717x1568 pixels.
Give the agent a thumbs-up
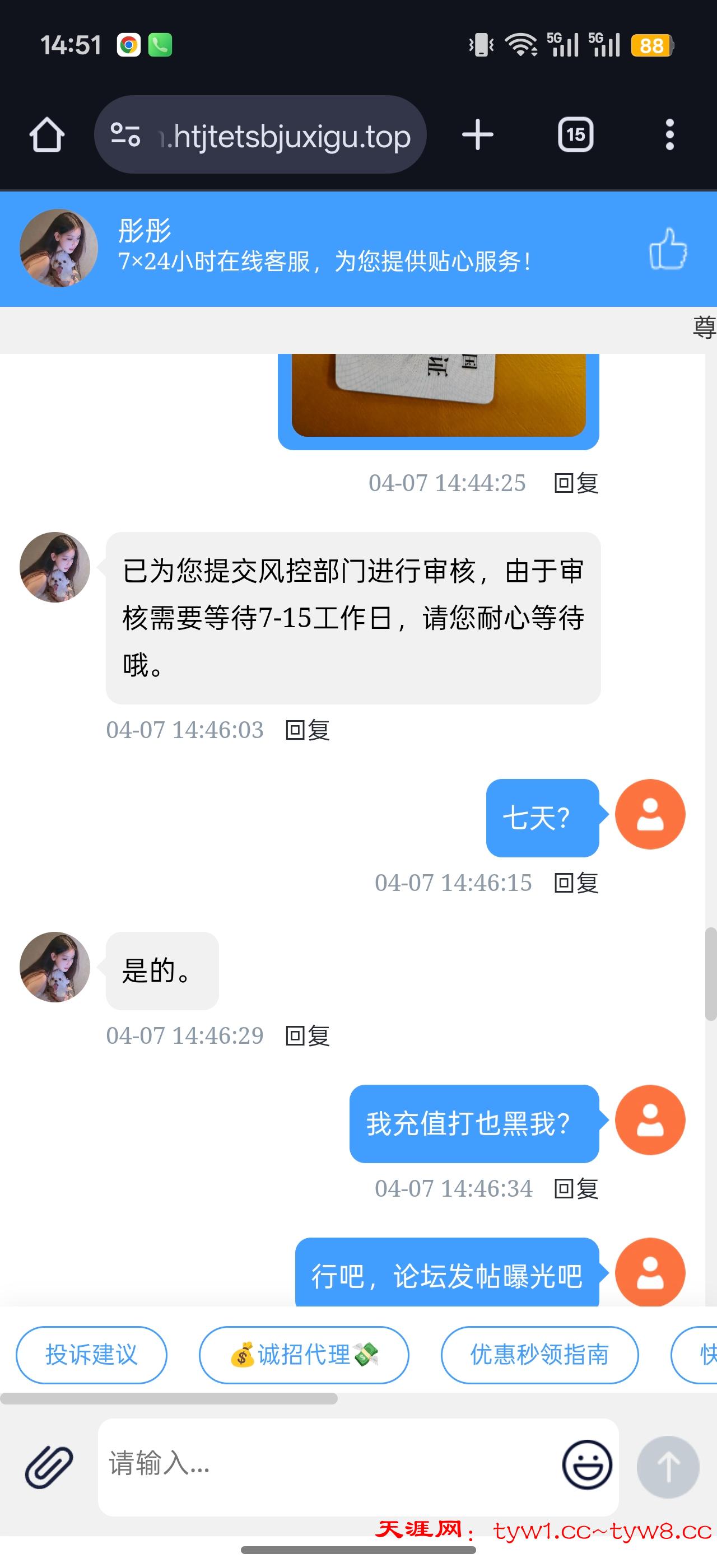point(668,248)
